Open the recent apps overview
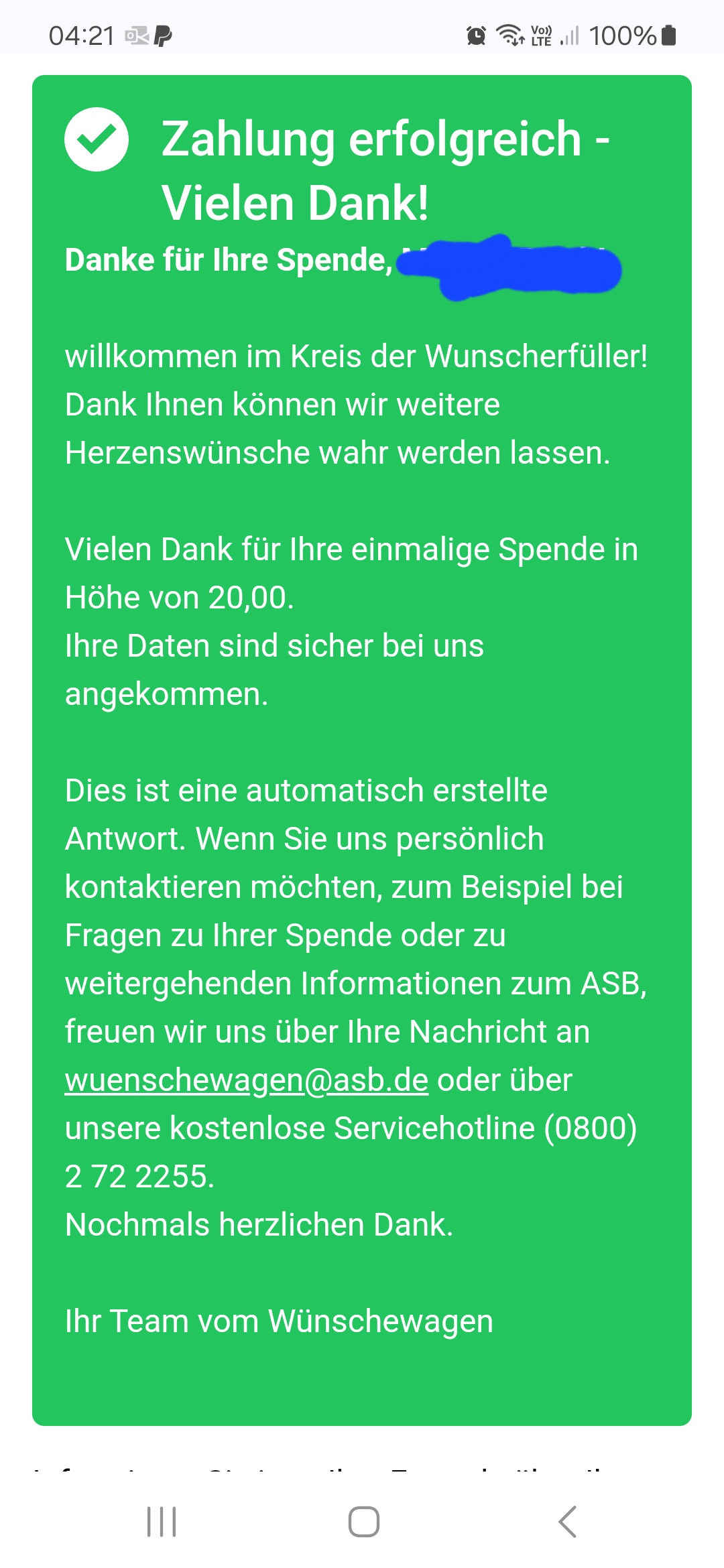This screenshot has height=1568, width=724. 162,1521
